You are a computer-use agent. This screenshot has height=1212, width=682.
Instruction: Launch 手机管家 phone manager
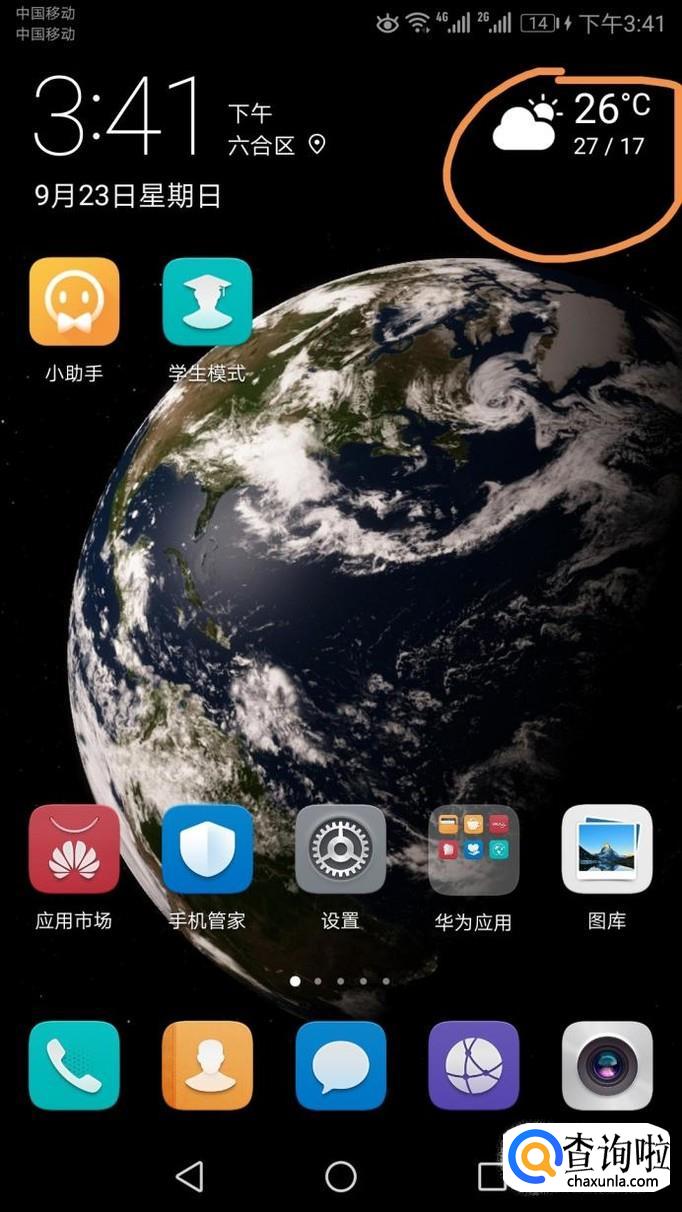[x=207, y=849]
